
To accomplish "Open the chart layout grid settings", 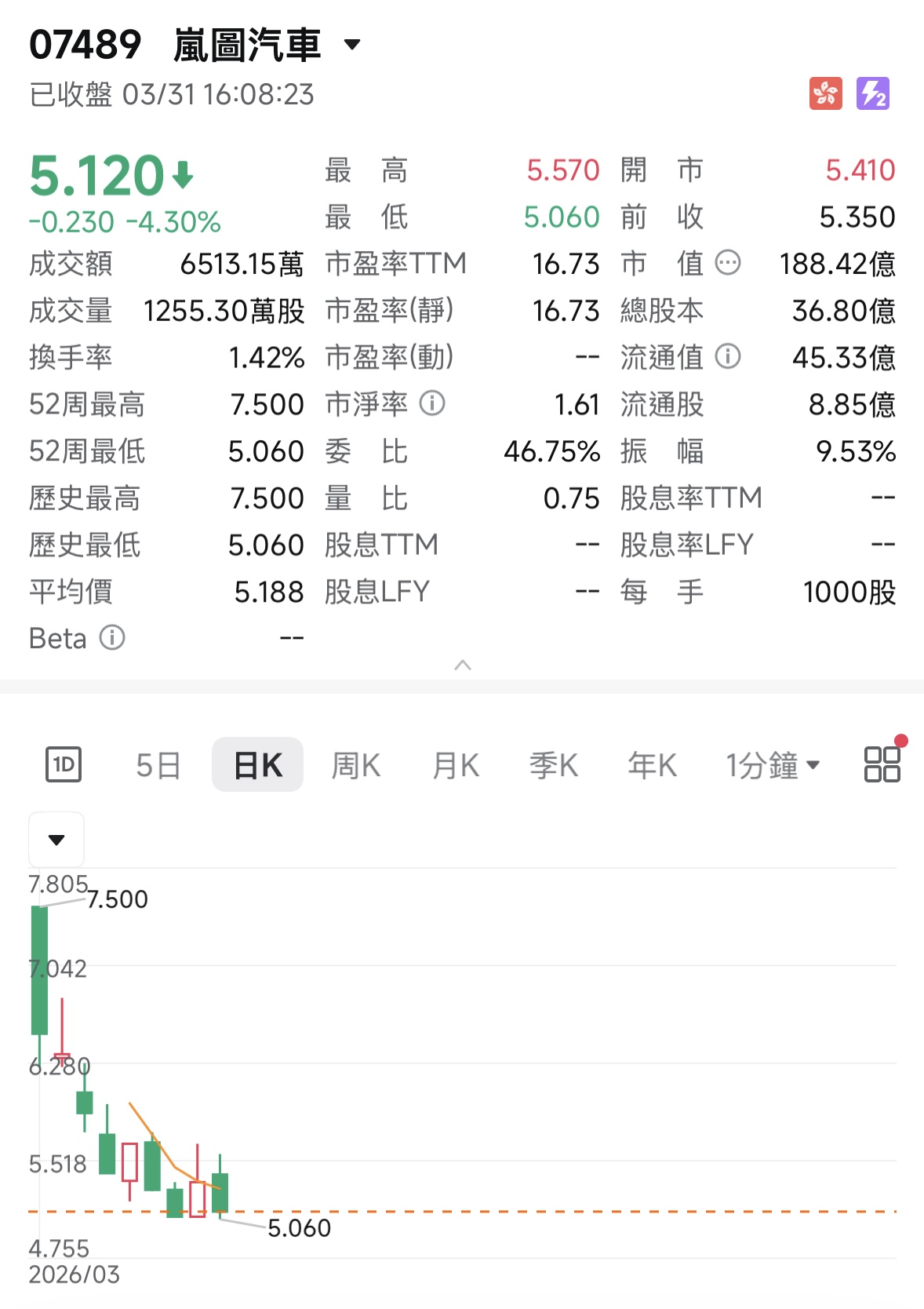I will [x=882, y=764].
